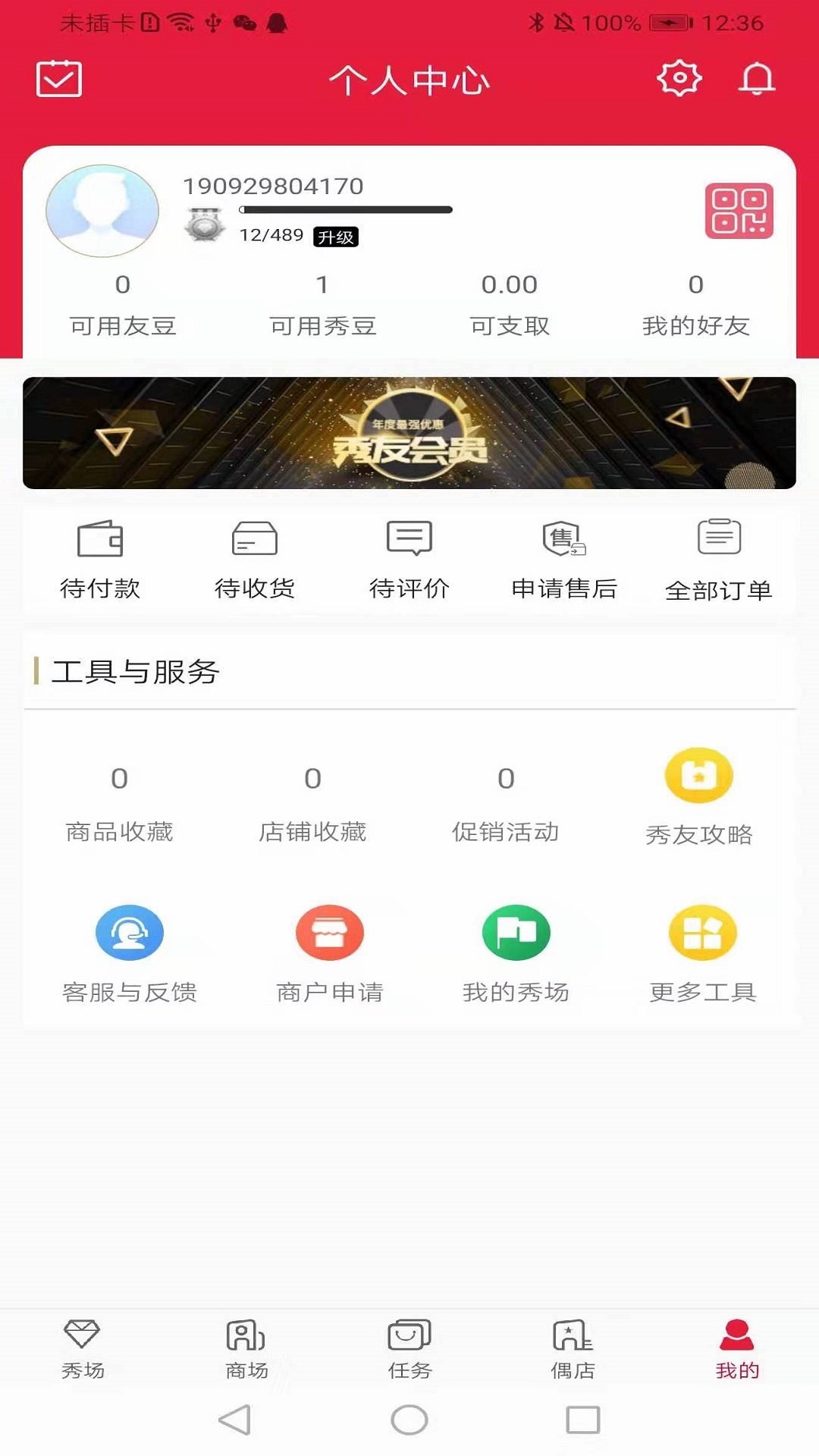This screenshot has height=1456, width=819.
Task: Open the 秀友会员 membership banner
Action: tap(409, 432)
